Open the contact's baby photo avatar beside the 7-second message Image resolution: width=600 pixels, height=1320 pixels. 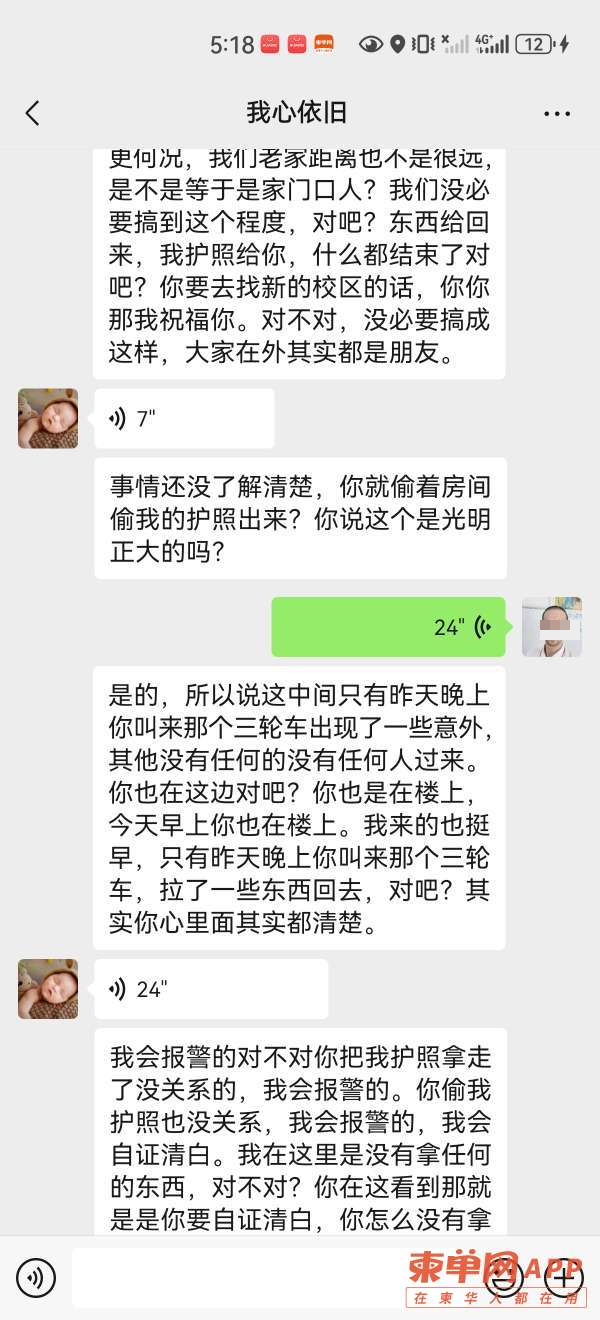click(x=48, y=419)
